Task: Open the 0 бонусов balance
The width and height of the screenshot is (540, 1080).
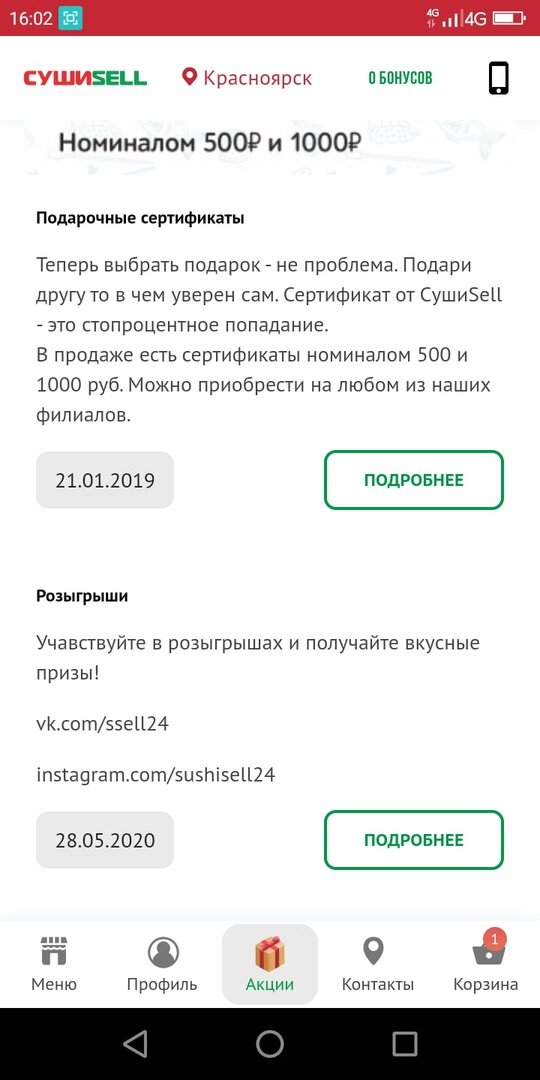Action: pos(400,78)
